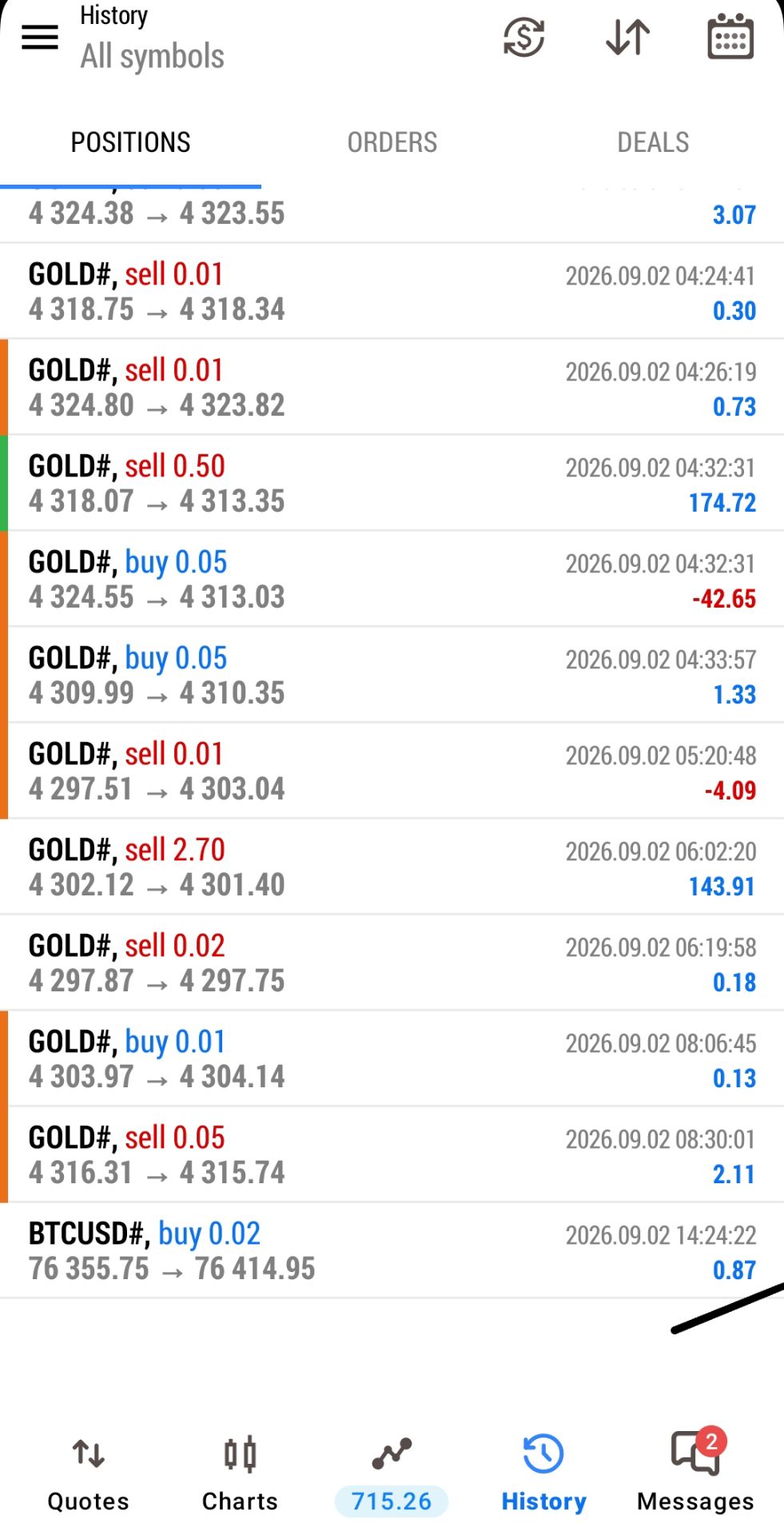Expand the GOLD# sell 0.02 position
Viewport: 784px width, 1535px height.
392,963
